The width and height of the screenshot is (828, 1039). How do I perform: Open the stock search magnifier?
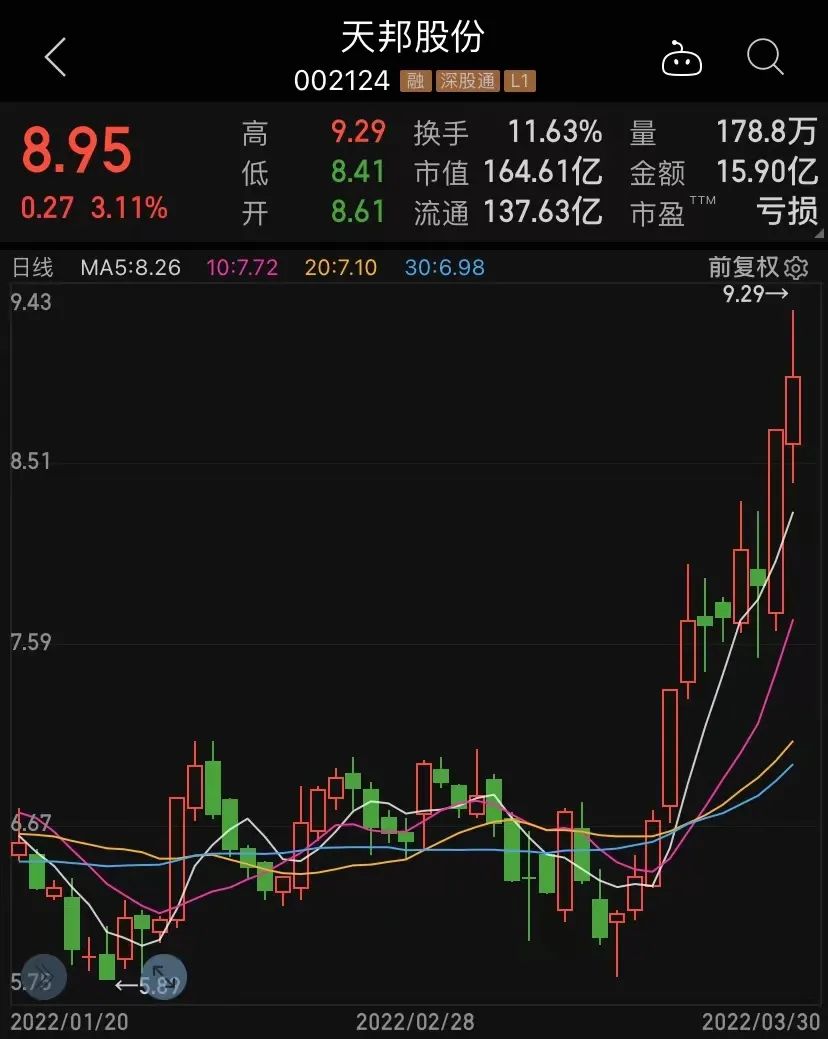764,57
